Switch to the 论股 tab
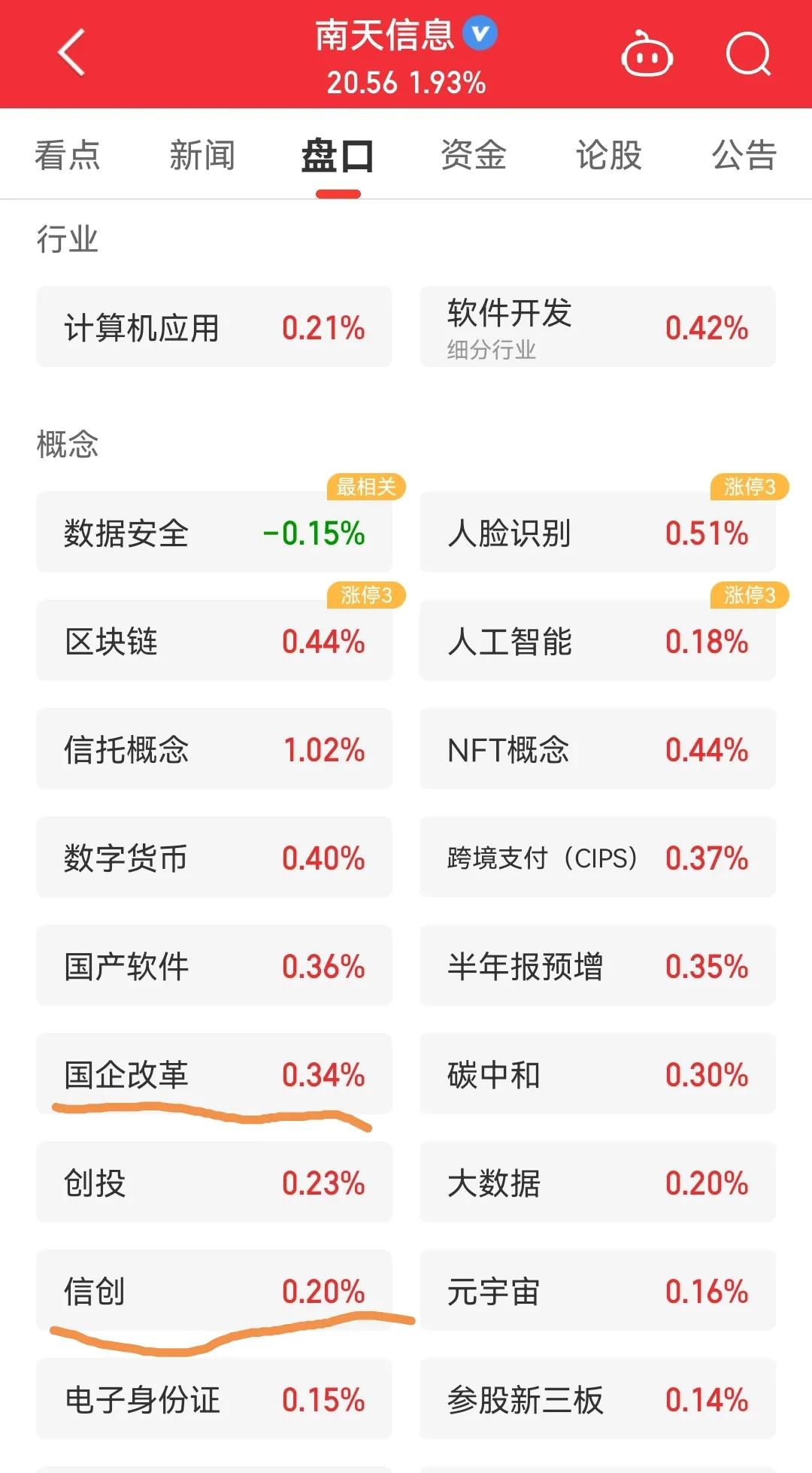The image size is (812, 1473). [607, 155]
